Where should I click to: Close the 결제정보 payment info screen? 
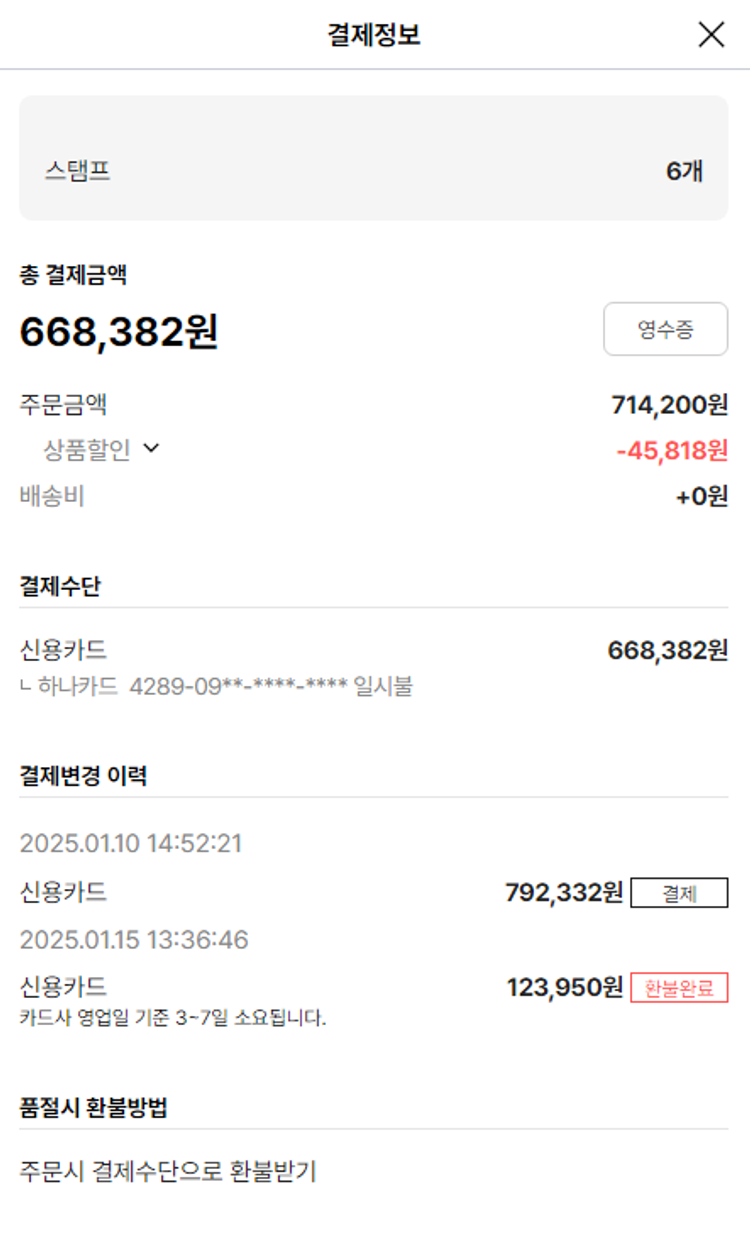tap(711, 35)
